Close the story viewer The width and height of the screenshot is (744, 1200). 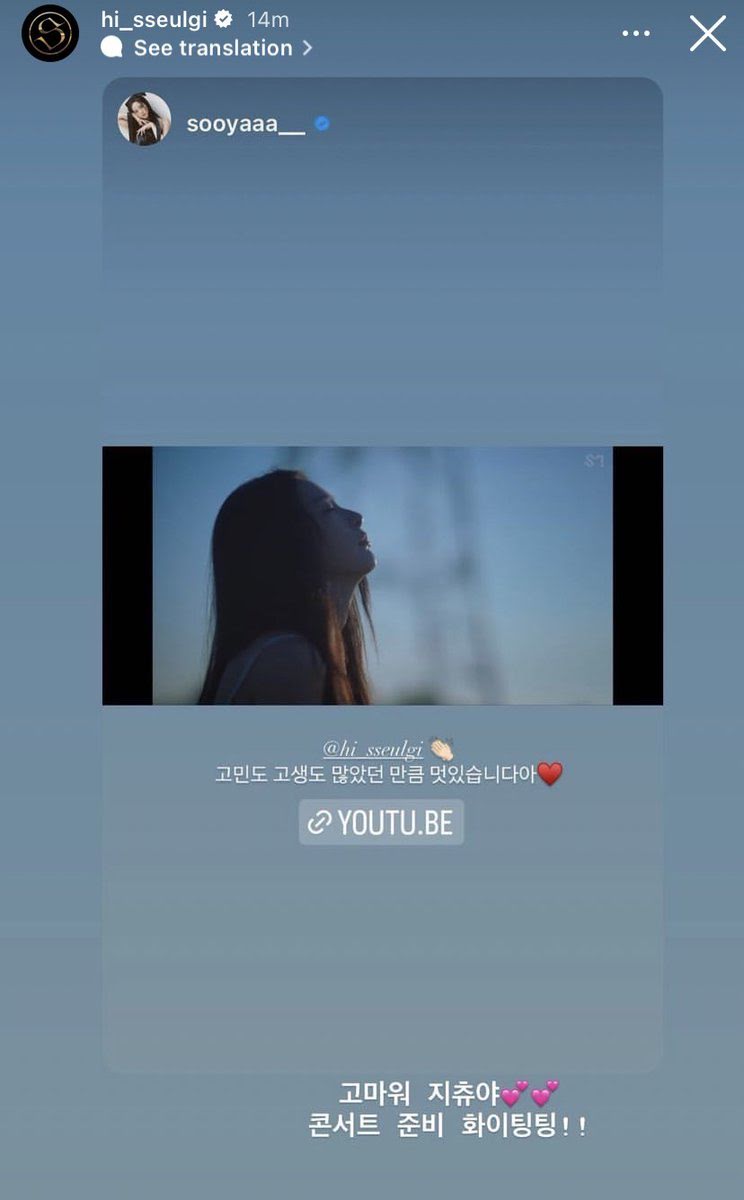(708, 34)
